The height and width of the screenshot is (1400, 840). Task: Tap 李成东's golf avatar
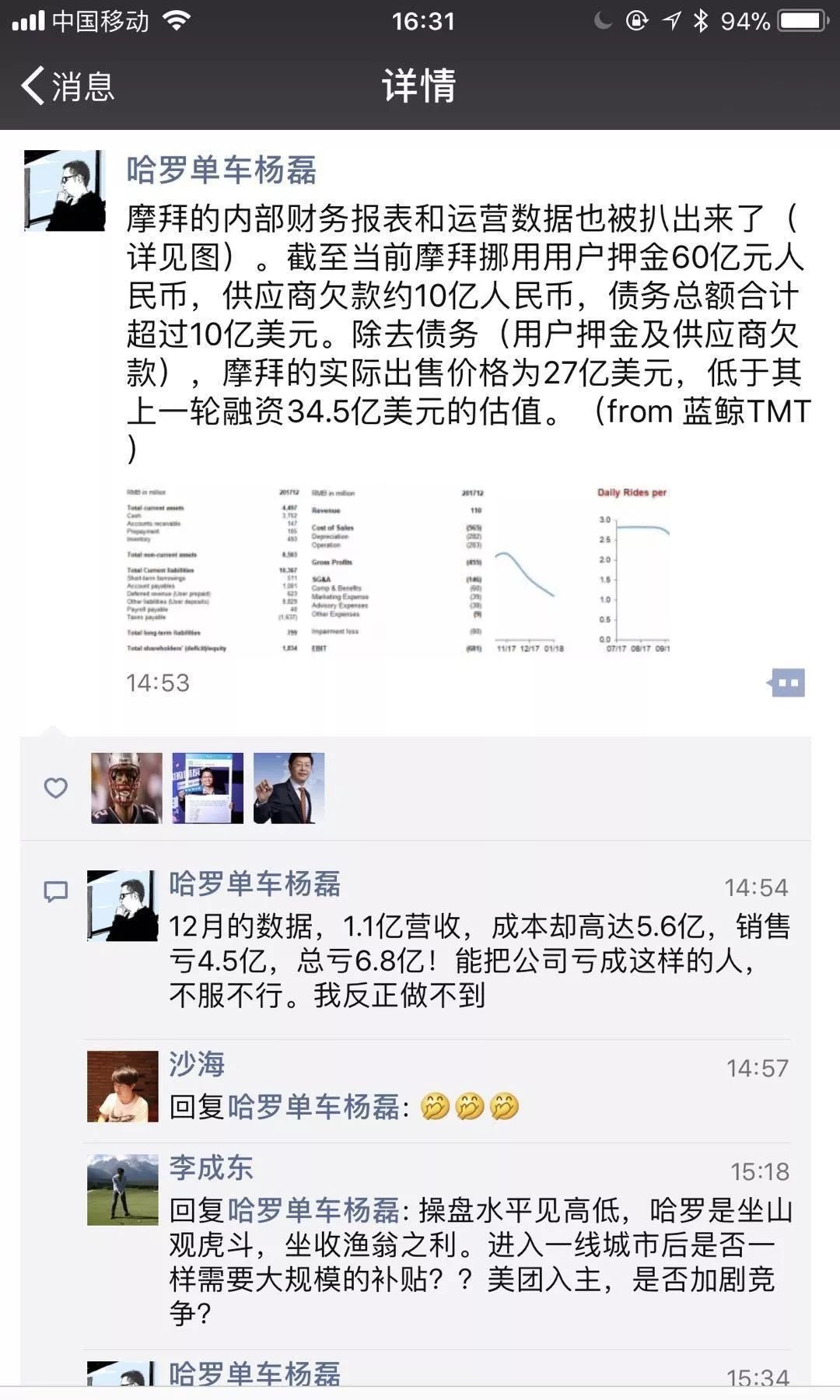(123, 1190)
